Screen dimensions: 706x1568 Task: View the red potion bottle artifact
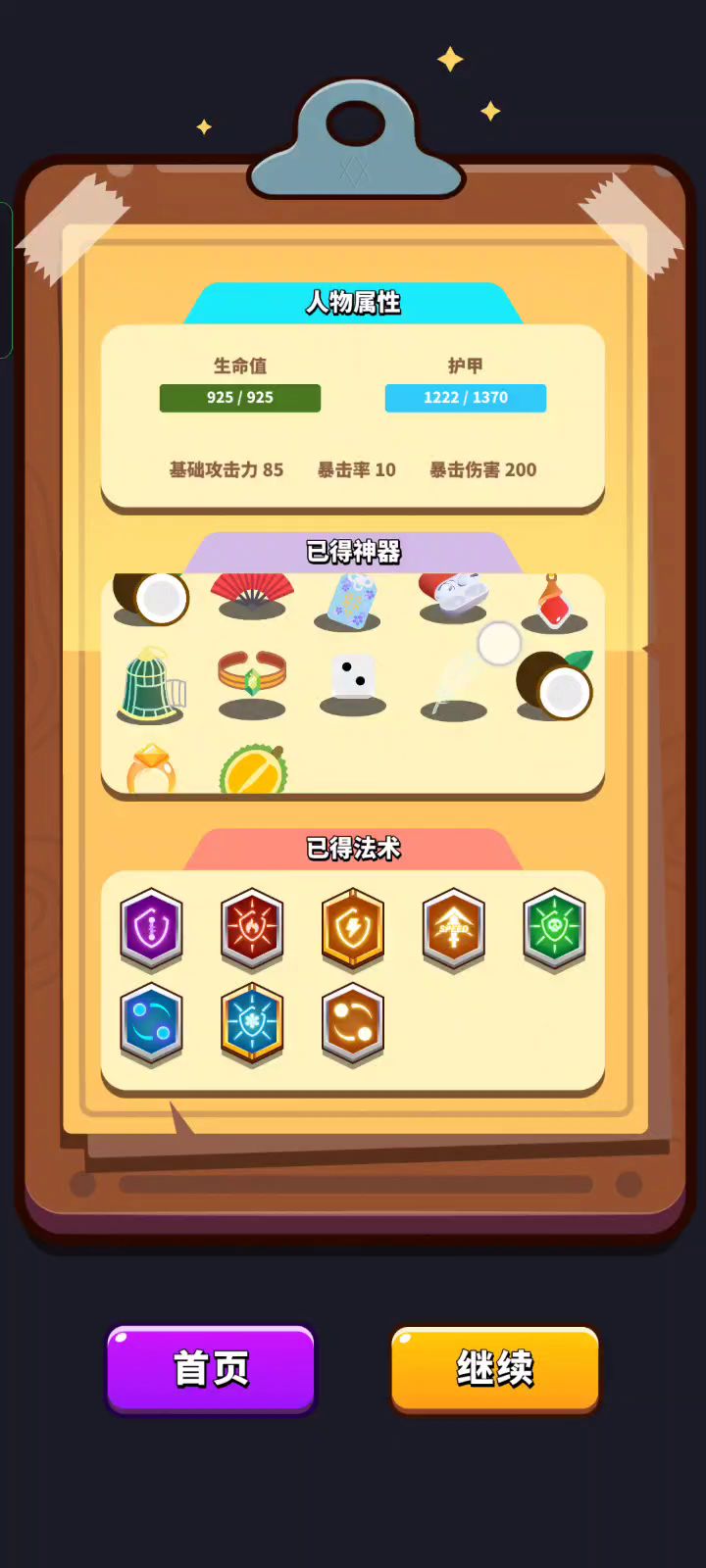(554, 602)
